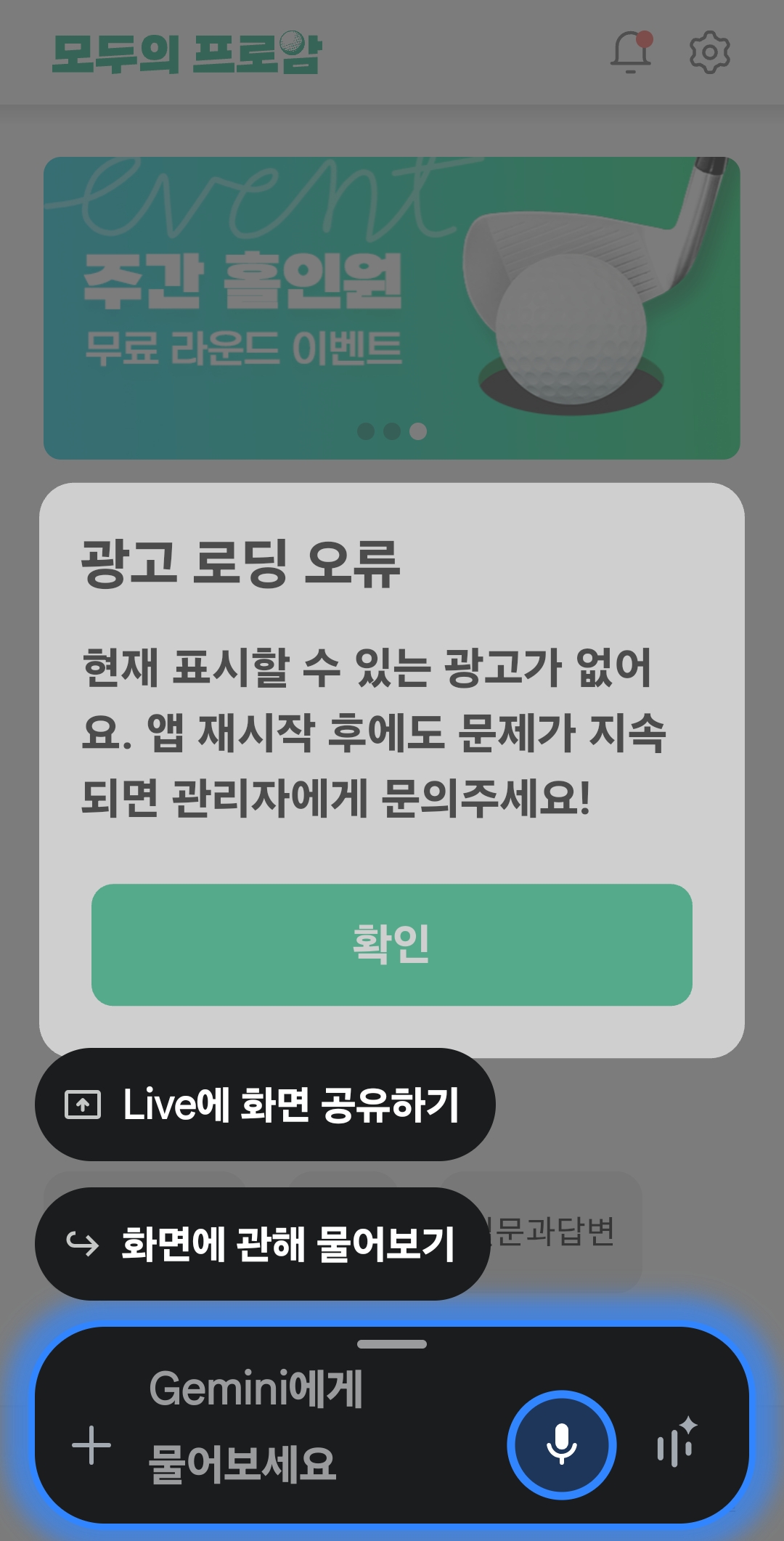Screen dimensions: 784x1541
Task: Start Gemini Live with the sparkle bars icon
Action: point(676,1444)
